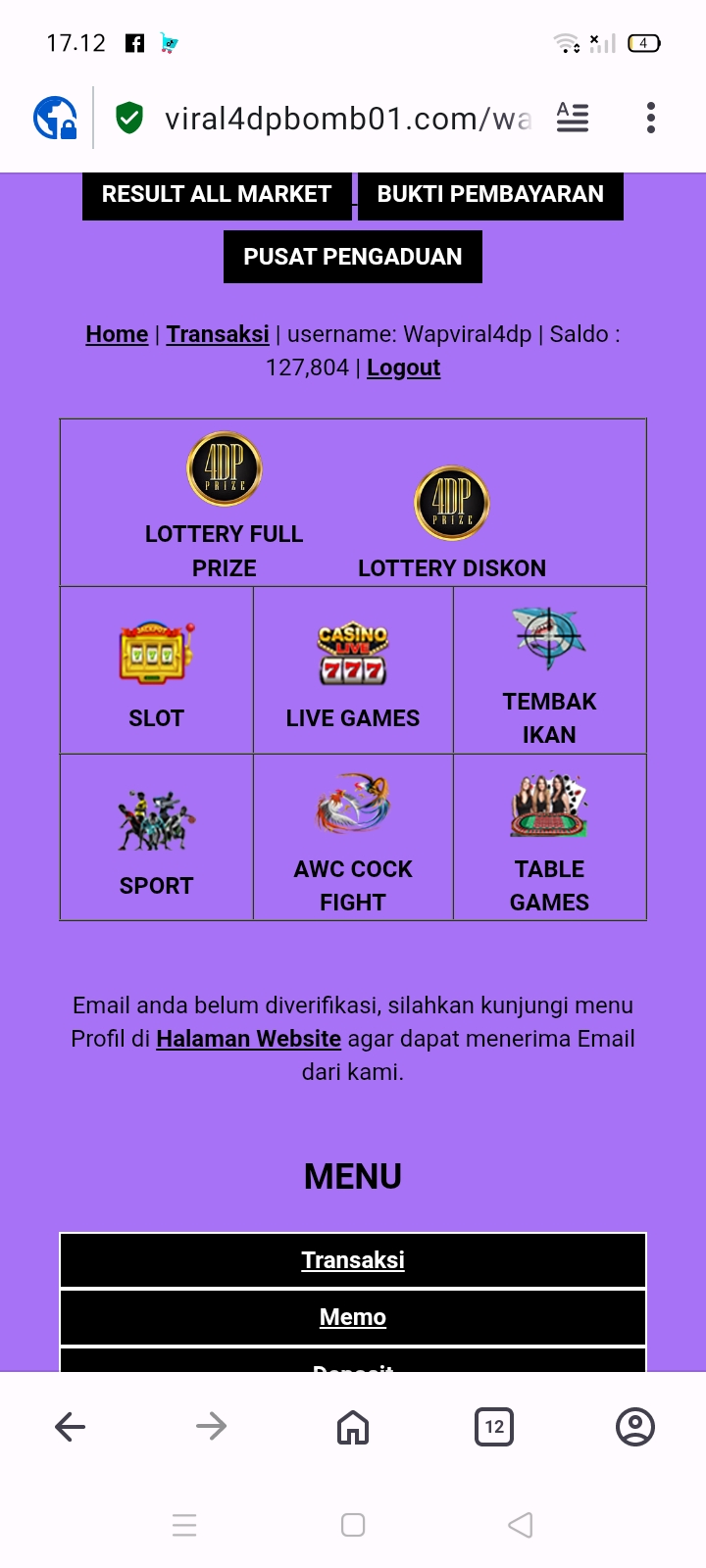Viewport: 706px width, 1568px height.
Task: Open AWC COCK FIGHT tile
Action: pos(353,839)
